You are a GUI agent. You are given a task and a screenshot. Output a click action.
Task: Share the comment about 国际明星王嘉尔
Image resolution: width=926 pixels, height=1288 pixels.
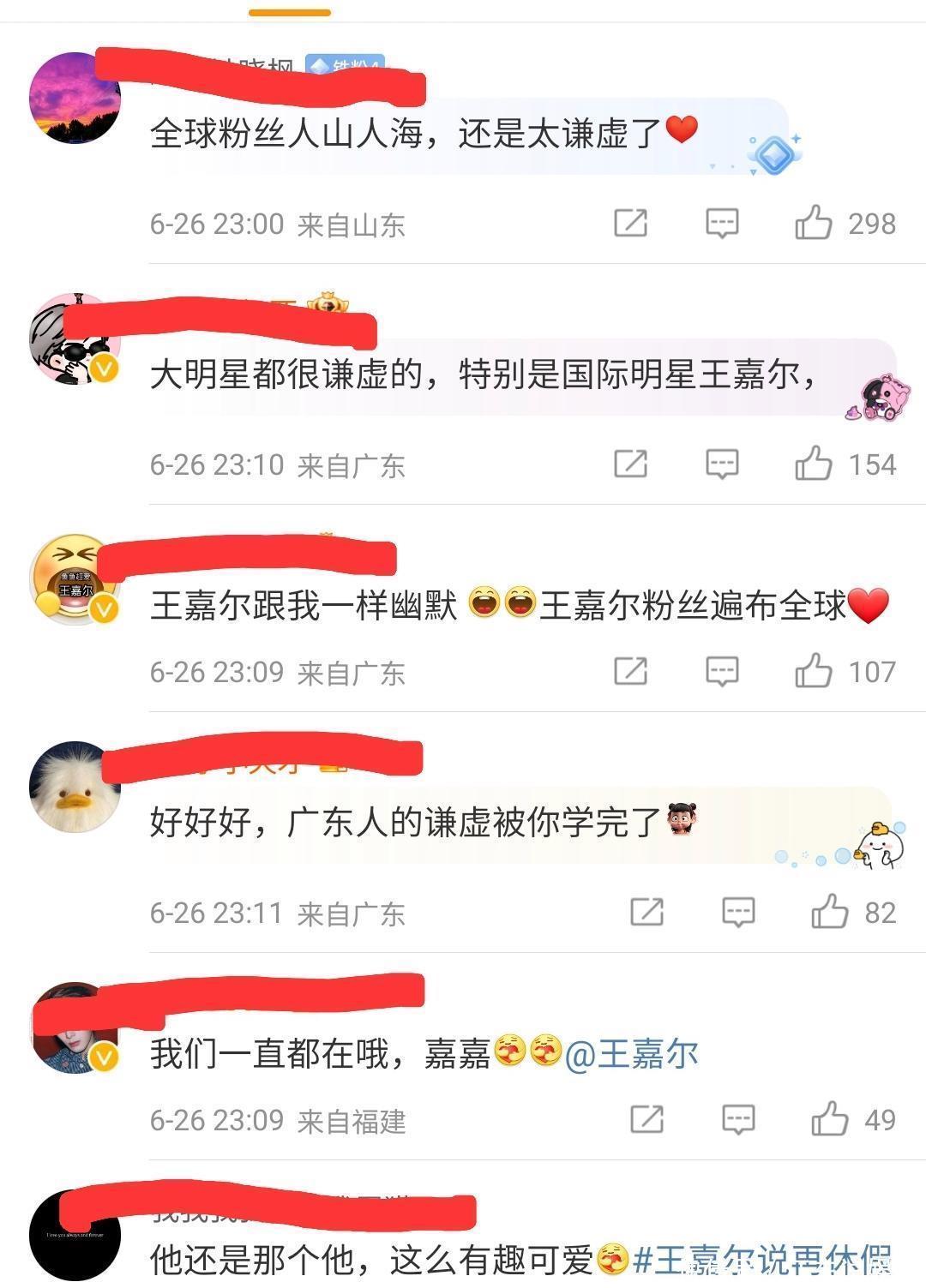[630, 464]
